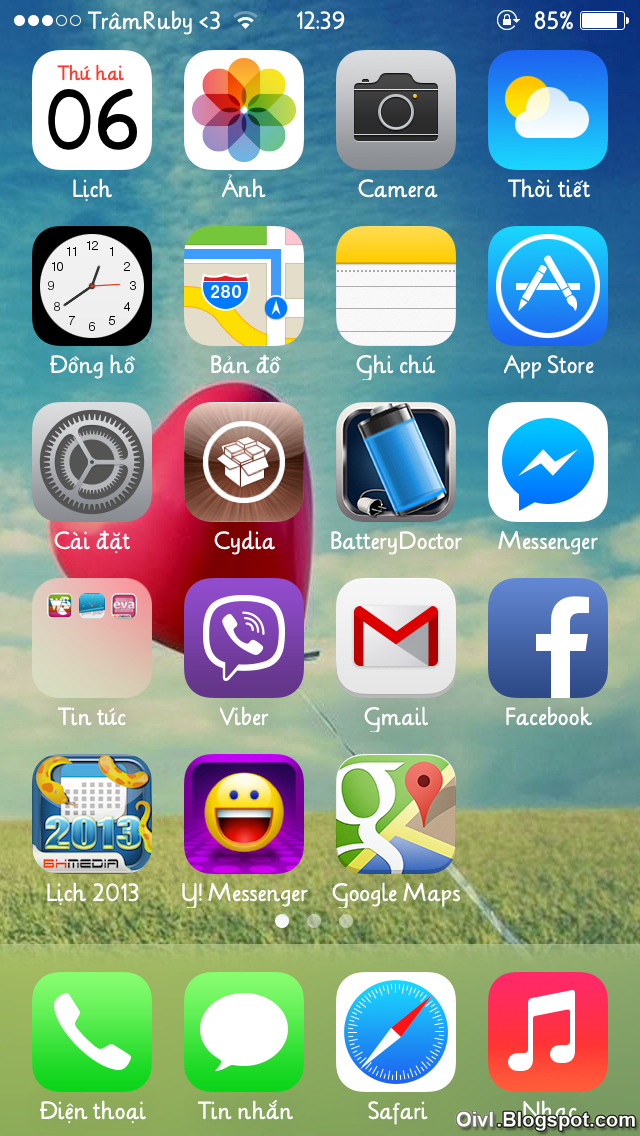Open BatteryDoctor app
Screen dimensions: 640x1136
pyautogui.click(x=396, y=462)
